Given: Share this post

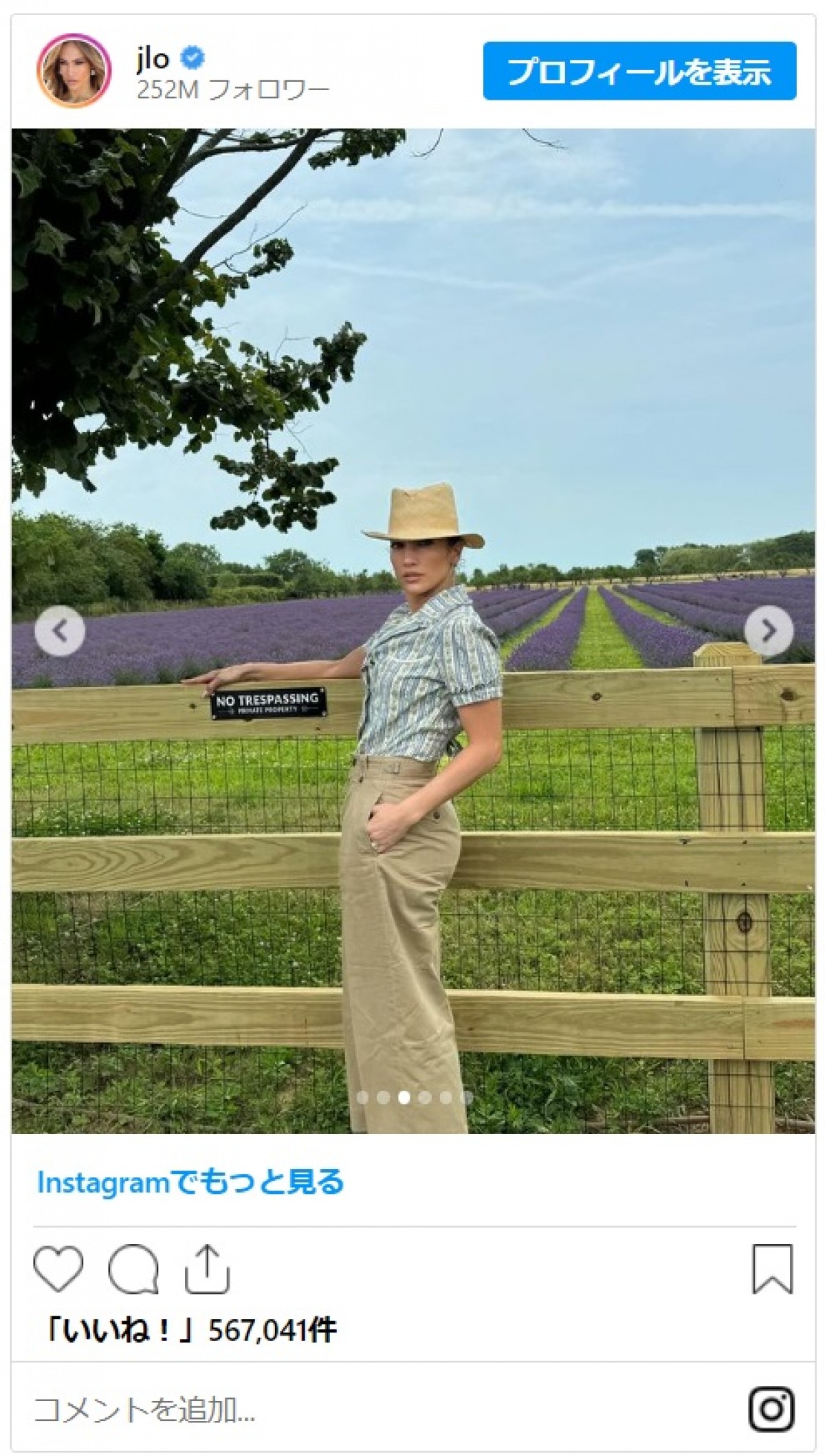Looking at the screenshot, I should pos(207,1269).
